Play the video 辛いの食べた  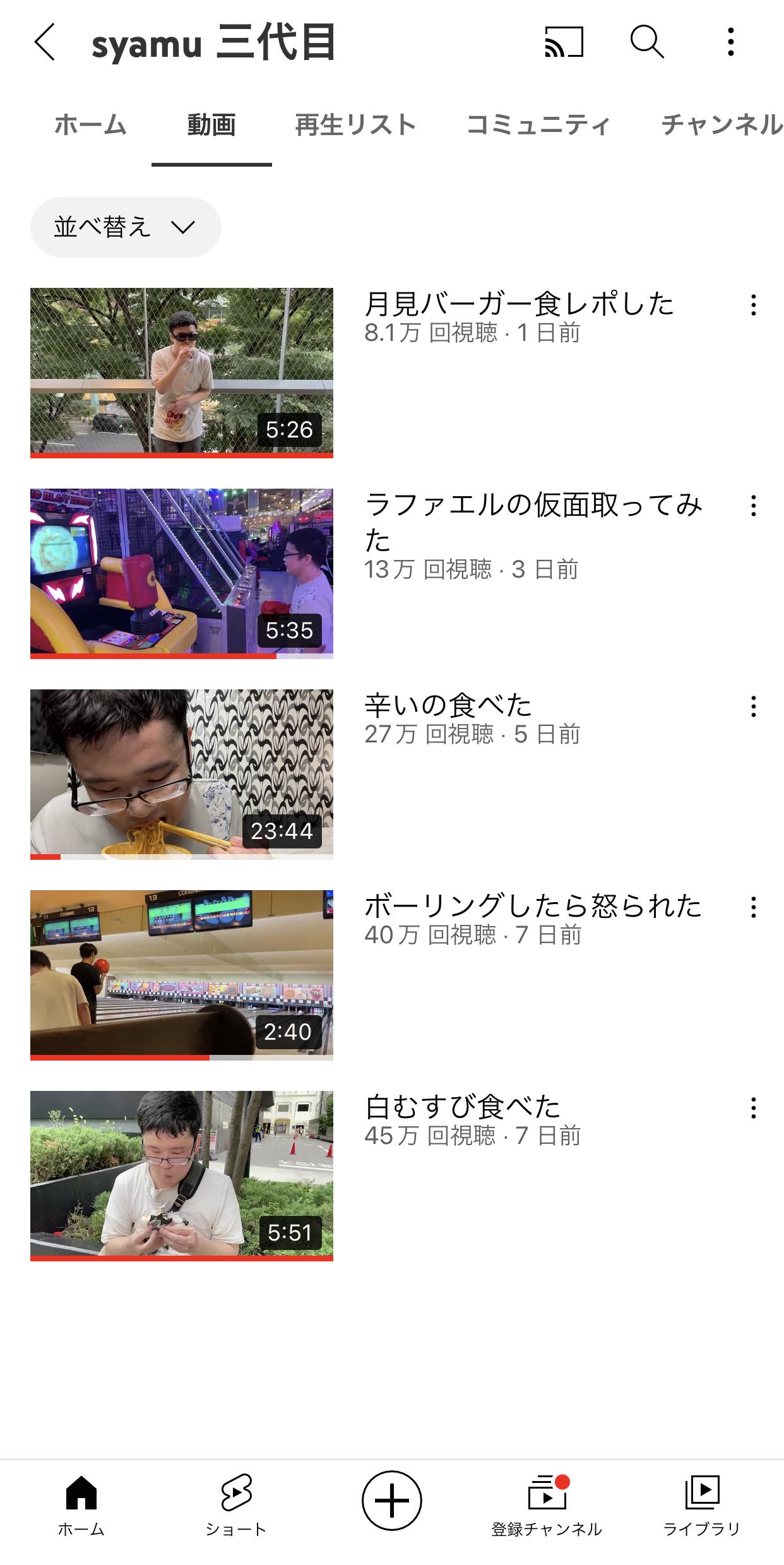click(182, 774)
